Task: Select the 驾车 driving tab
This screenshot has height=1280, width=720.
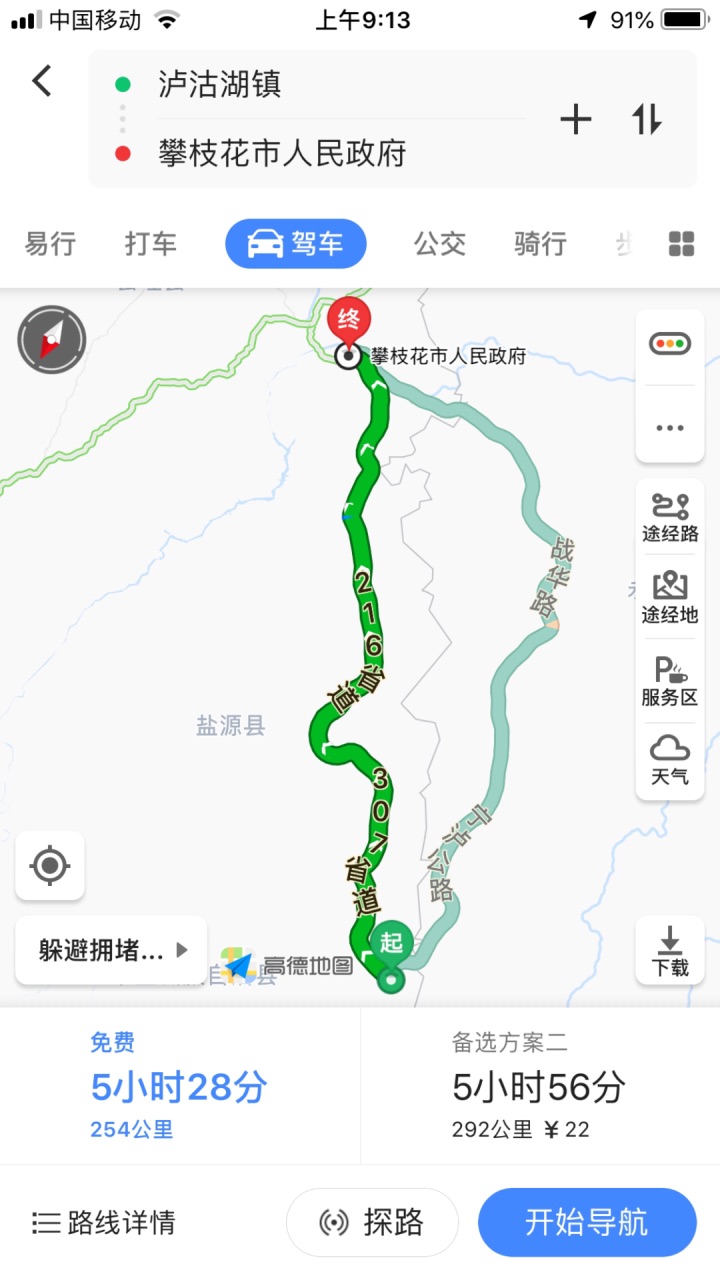Action: click(x=296, y=243)
